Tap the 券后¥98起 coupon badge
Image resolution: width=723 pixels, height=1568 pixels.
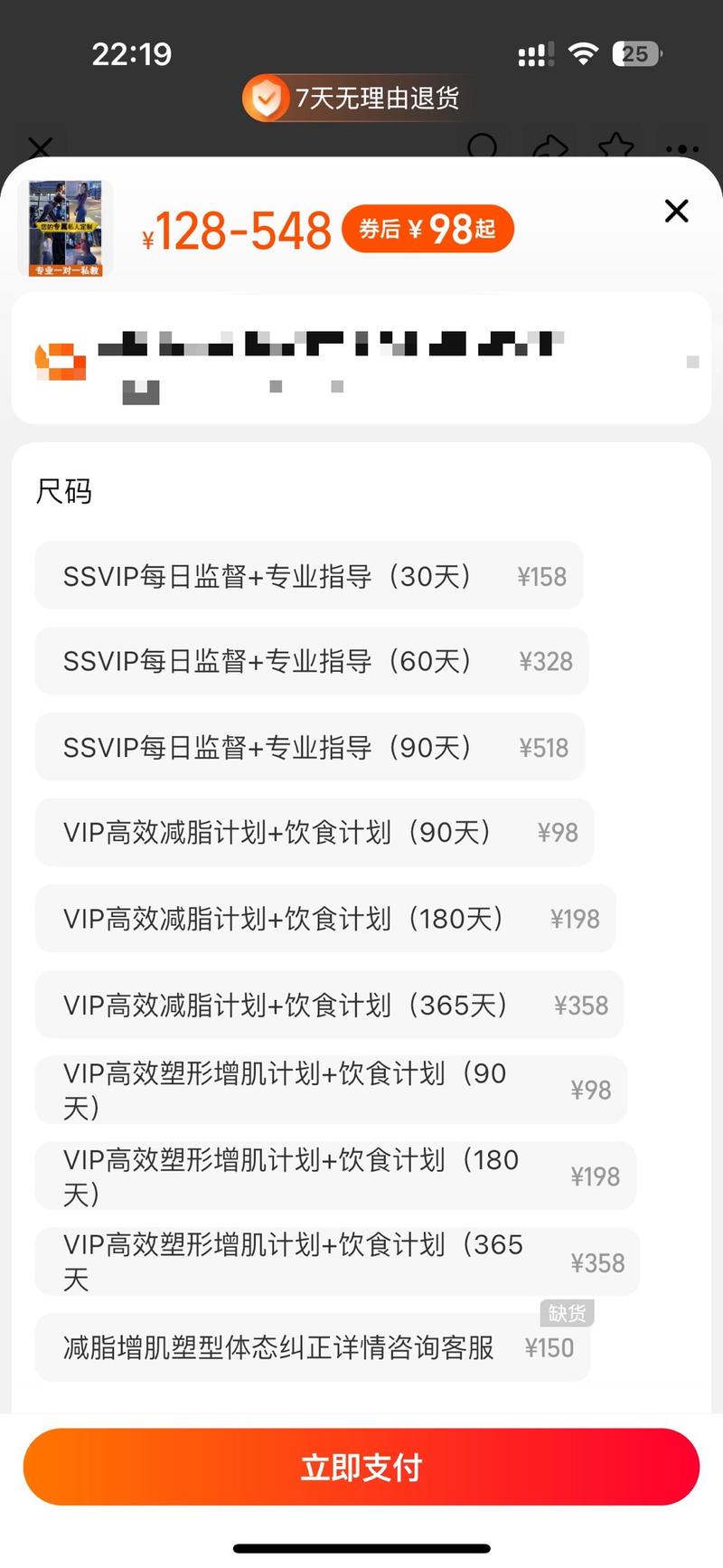point(427,229)
